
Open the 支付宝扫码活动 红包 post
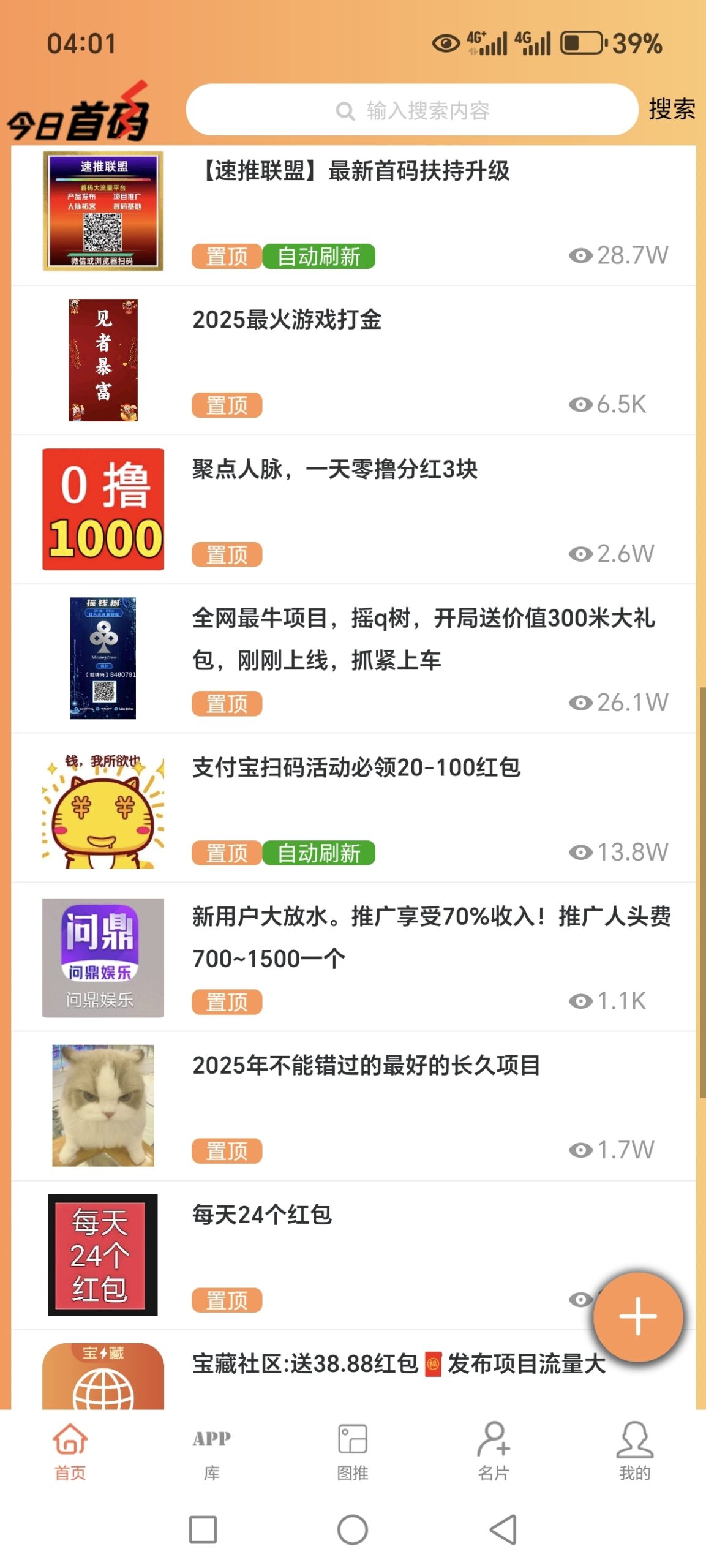point(356,768)
